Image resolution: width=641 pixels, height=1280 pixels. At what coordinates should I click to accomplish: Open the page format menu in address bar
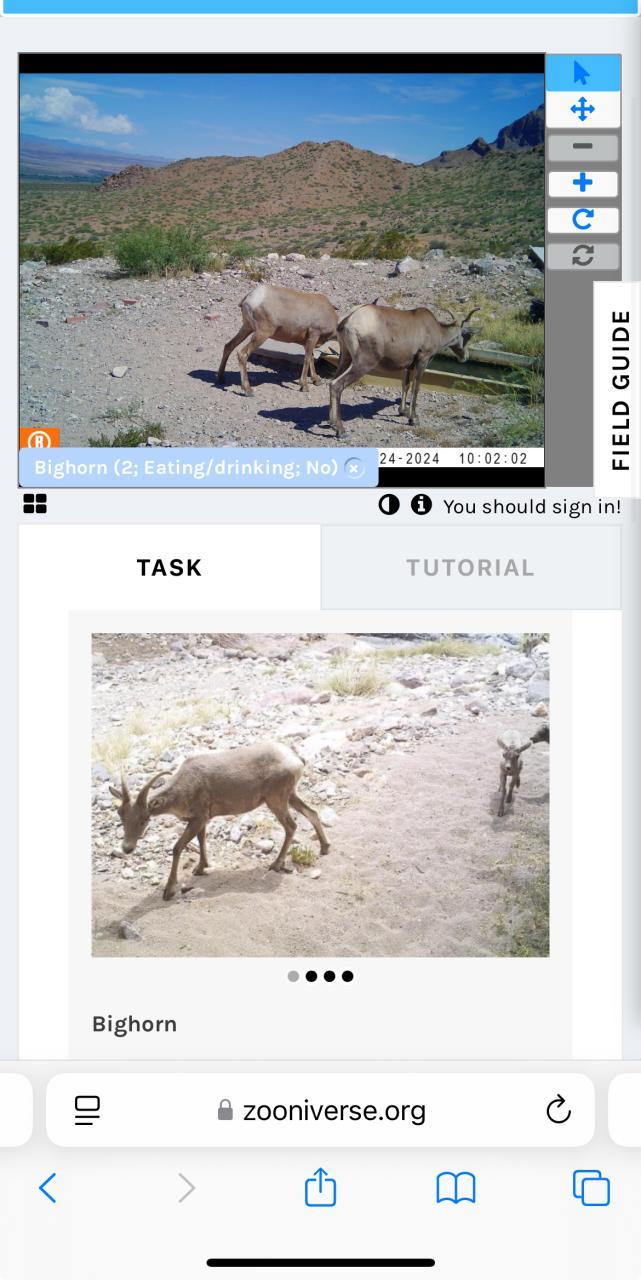(88, 1110)
